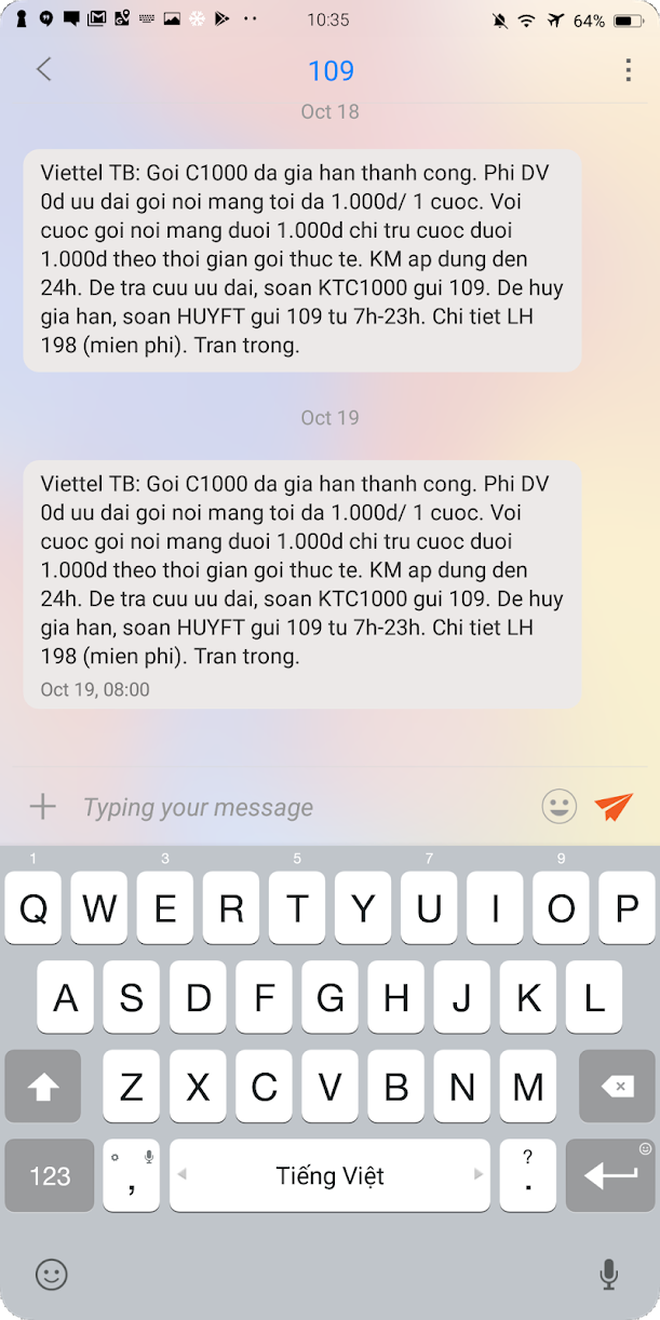Tap the plus attachment icon

[42, 806]
